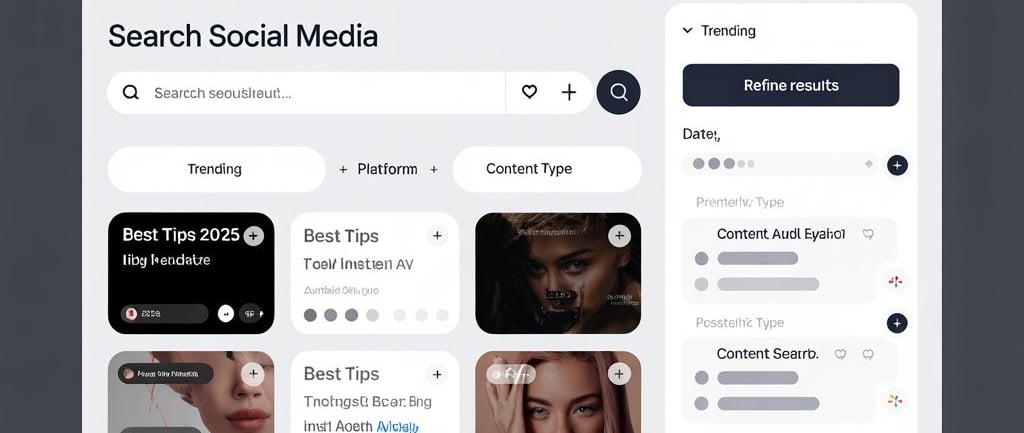The image size is (1024, 433).
Task: Collapse the Trending section chevron
Action: (x=688, y=31)
